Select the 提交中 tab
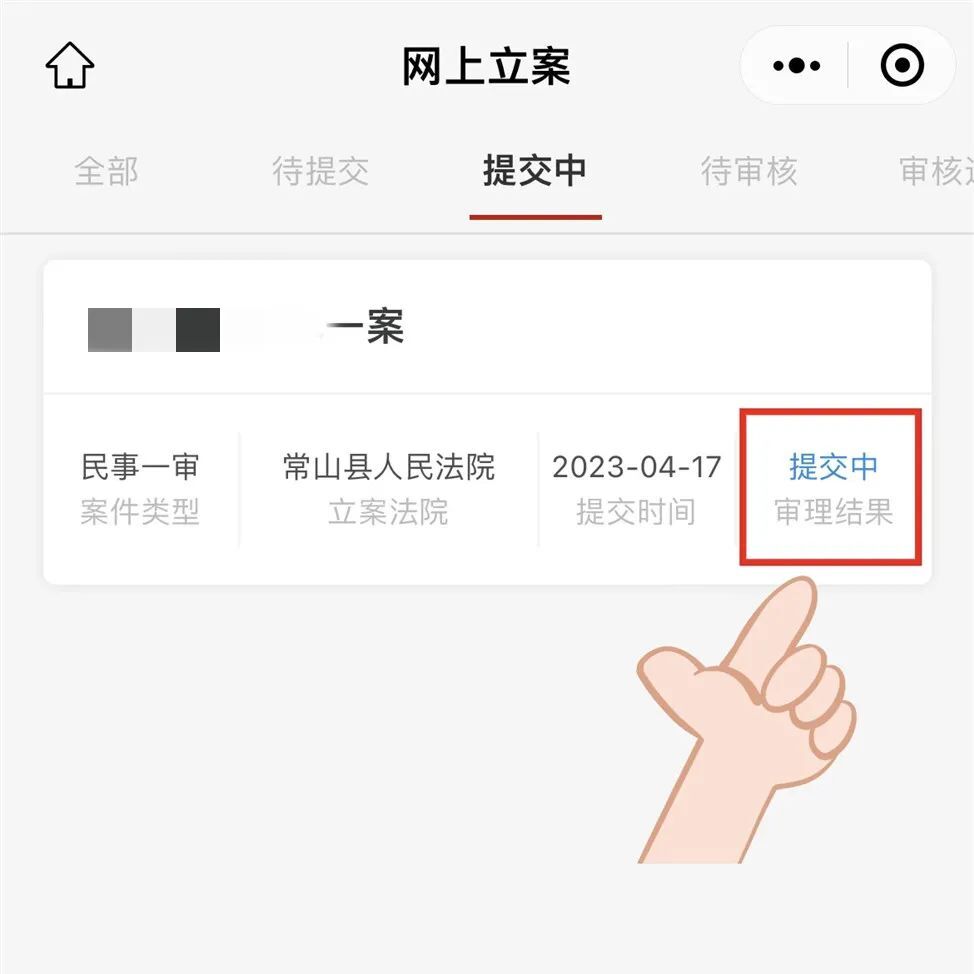The width and height of the screenshot is (974, 974). (x=535, y=171)
